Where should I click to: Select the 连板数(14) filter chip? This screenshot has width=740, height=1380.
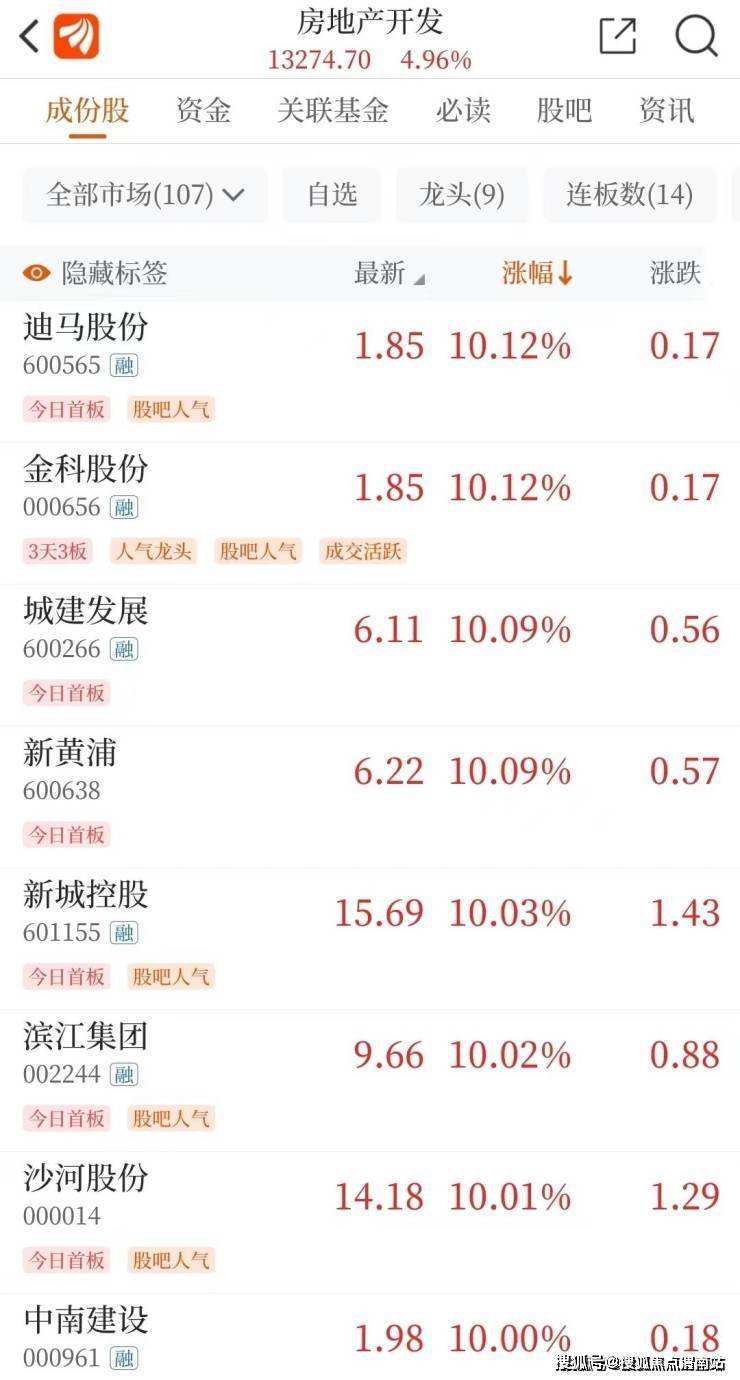point(629,194)
